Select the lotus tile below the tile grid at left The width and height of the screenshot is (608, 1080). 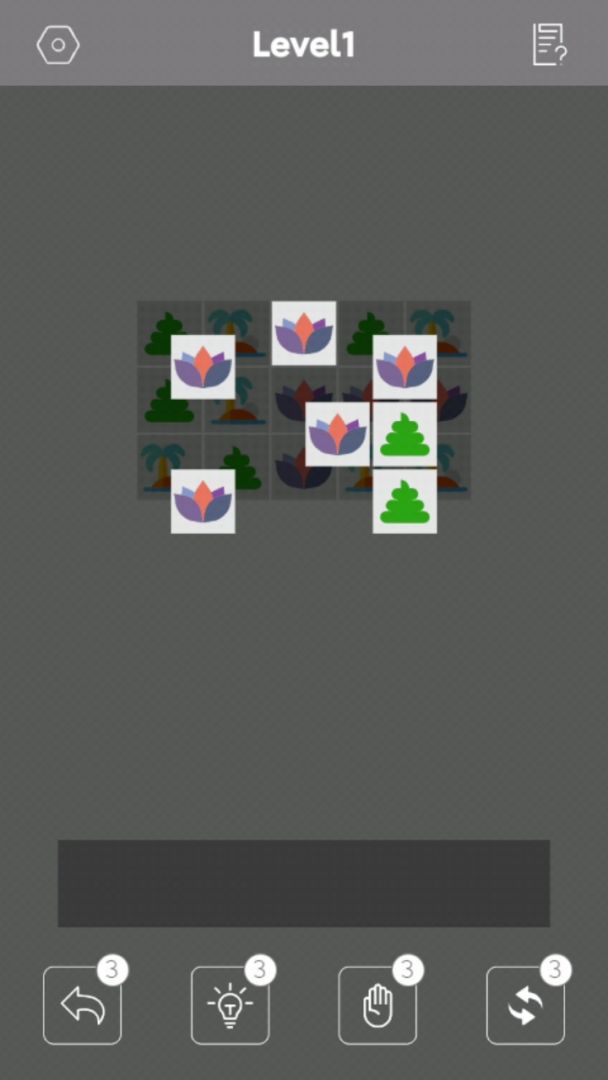pyautogui.click(x=203, y=501)
